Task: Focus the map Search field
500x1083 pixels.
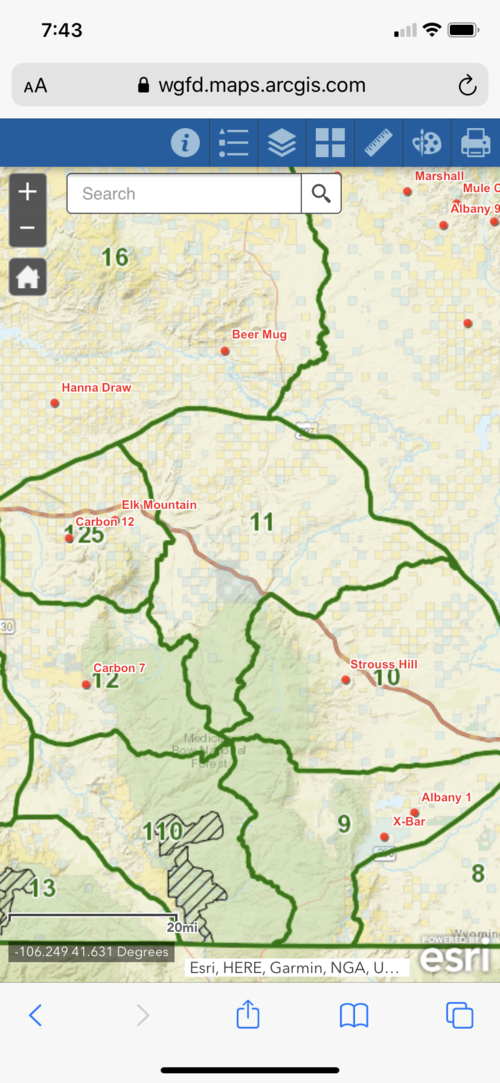Action: (x=184, y=193)
